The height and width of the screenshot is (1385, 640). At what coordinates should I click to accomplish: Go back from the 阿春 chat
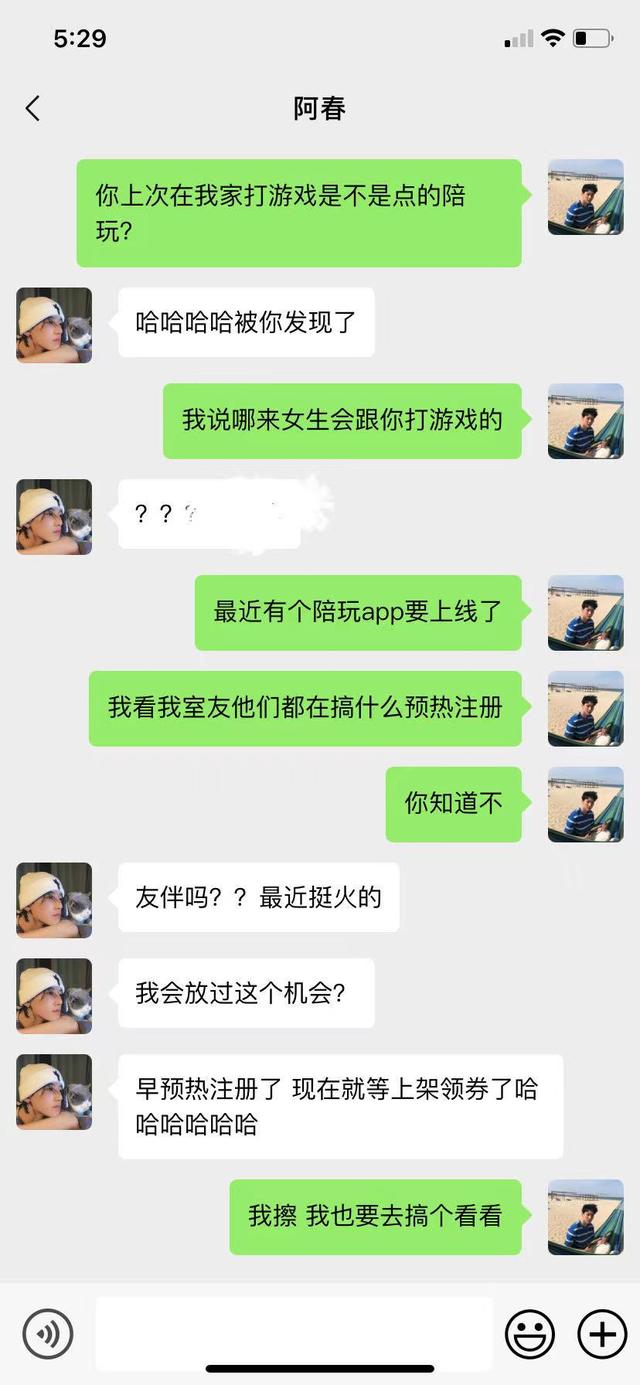tap(33, 109)
